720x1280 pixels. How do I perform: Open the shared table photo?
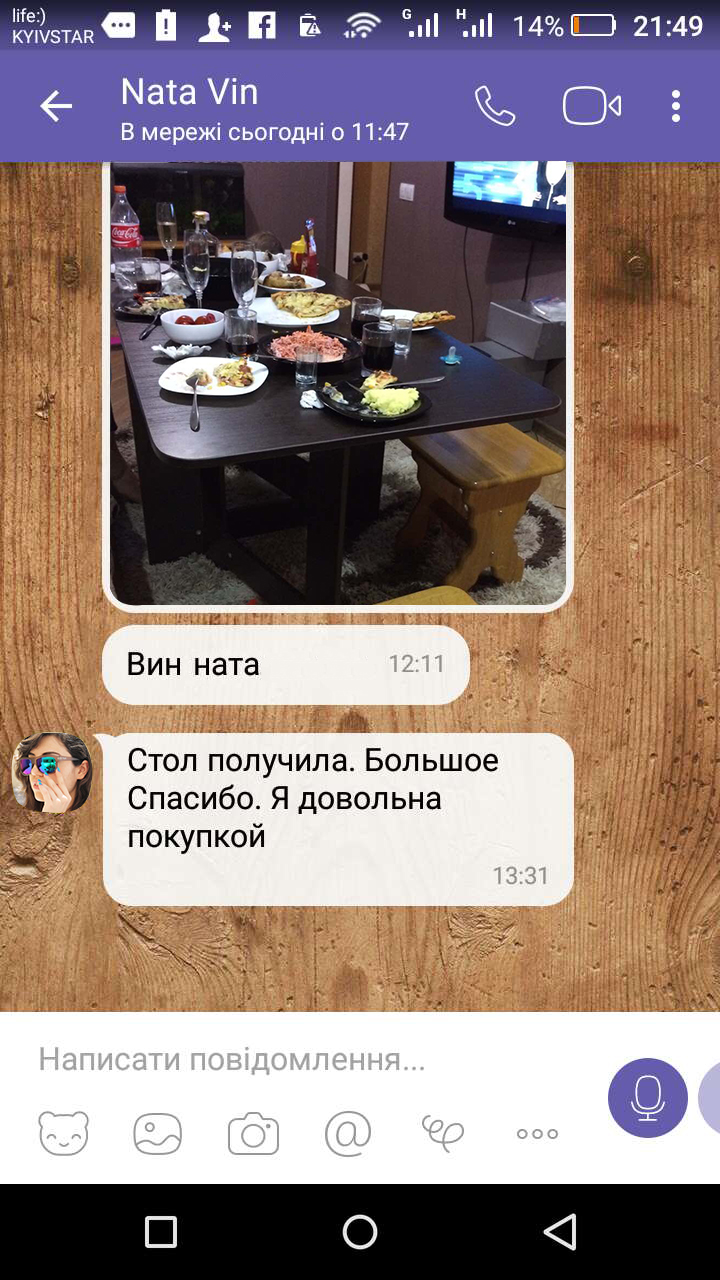(x=338, y=384)
